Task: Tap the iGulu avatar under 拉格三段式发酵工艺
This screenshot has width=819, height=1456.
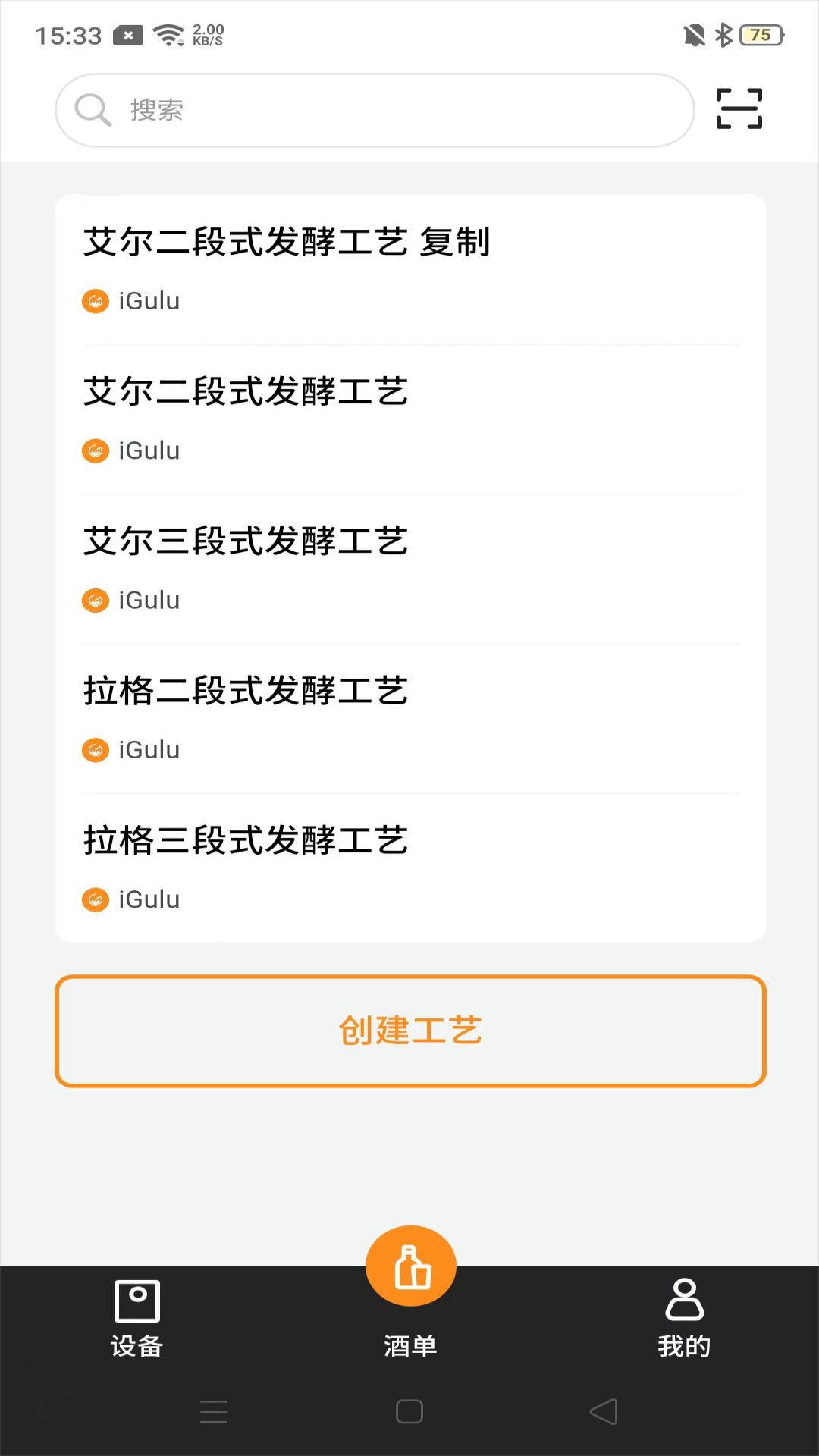Action: (96, 899)
